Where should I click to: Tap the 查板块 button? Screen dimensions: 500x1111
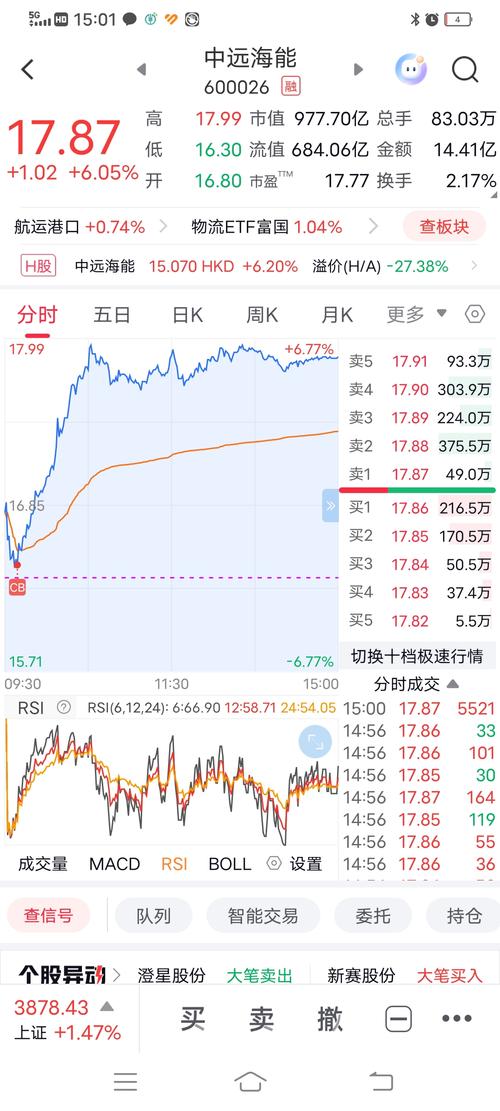point(445,227)
